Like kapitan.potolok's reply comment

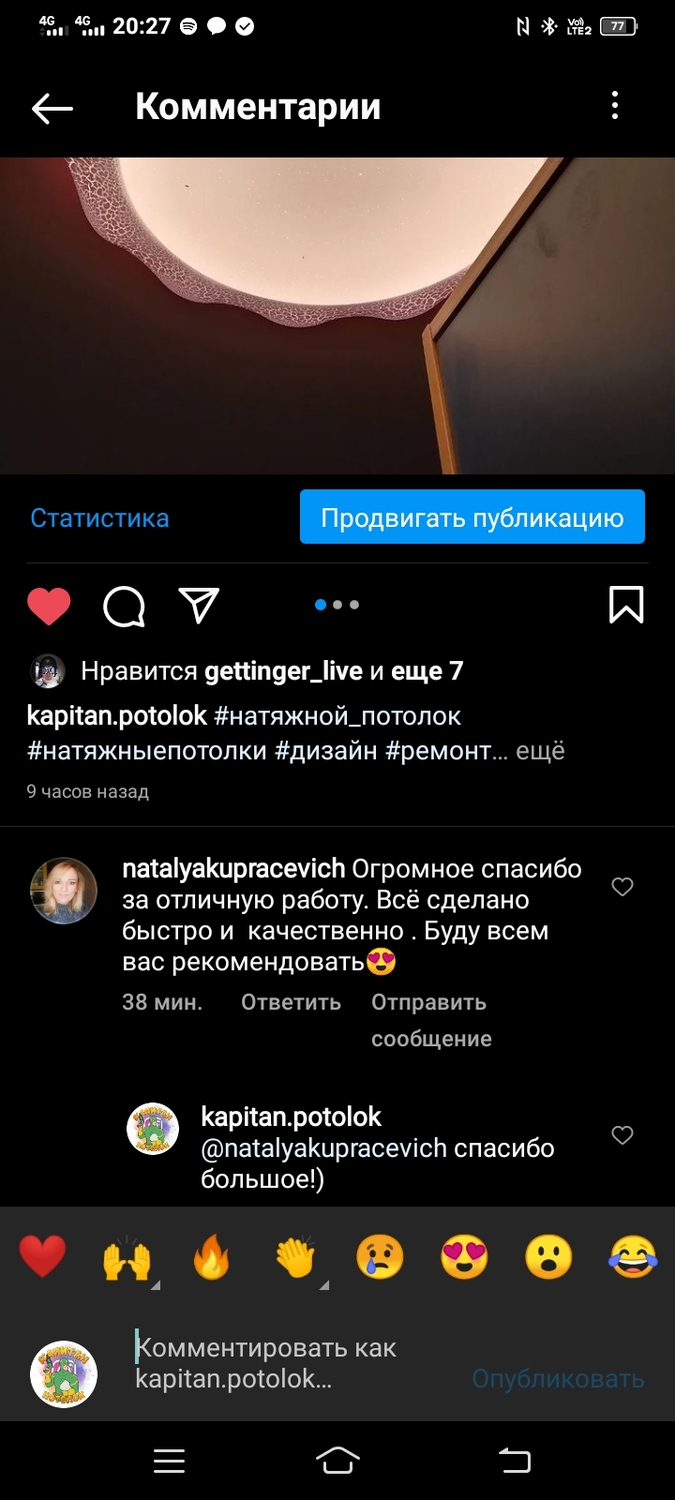click(x=622, y=1135)
